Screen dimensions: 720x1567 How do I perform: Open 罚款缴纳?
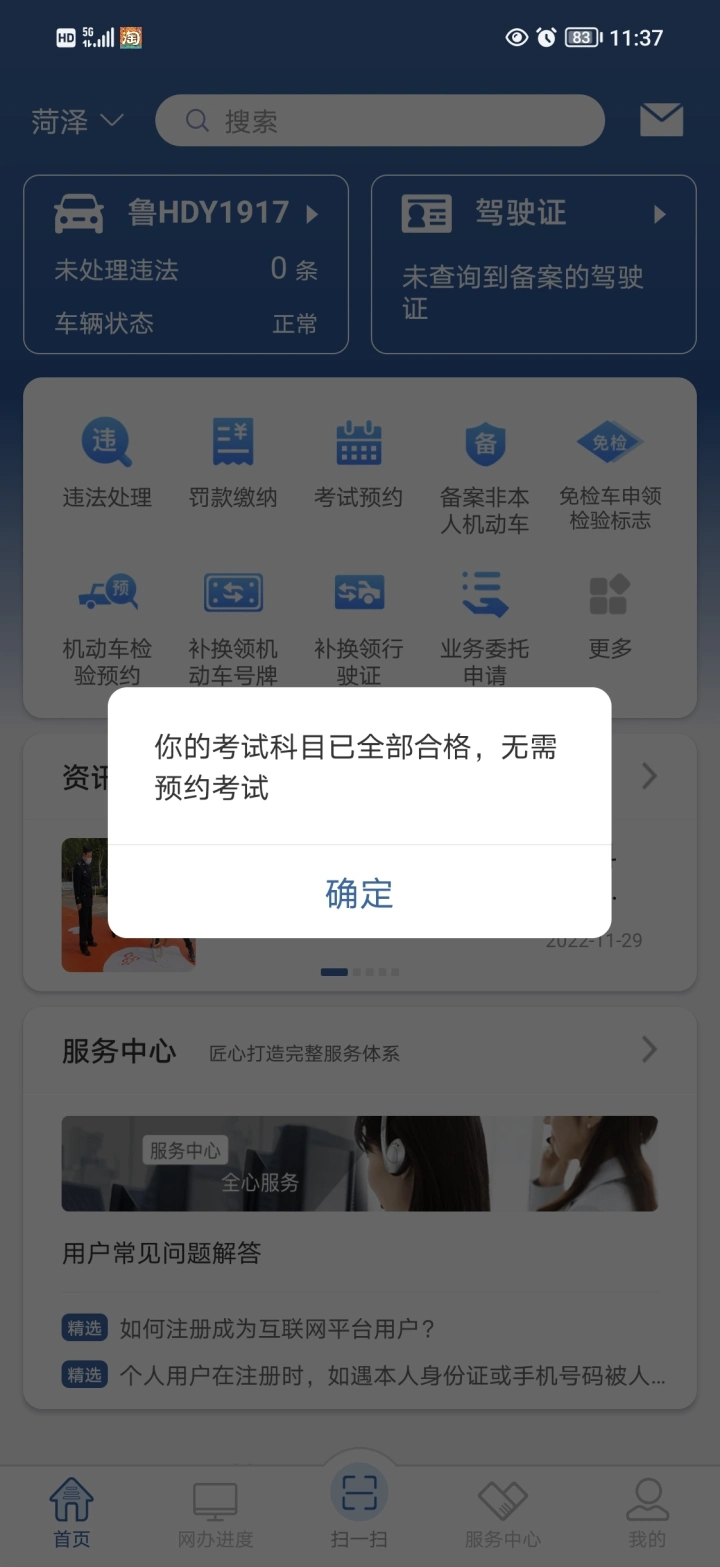pyautogui.click(x=233, y=464)
